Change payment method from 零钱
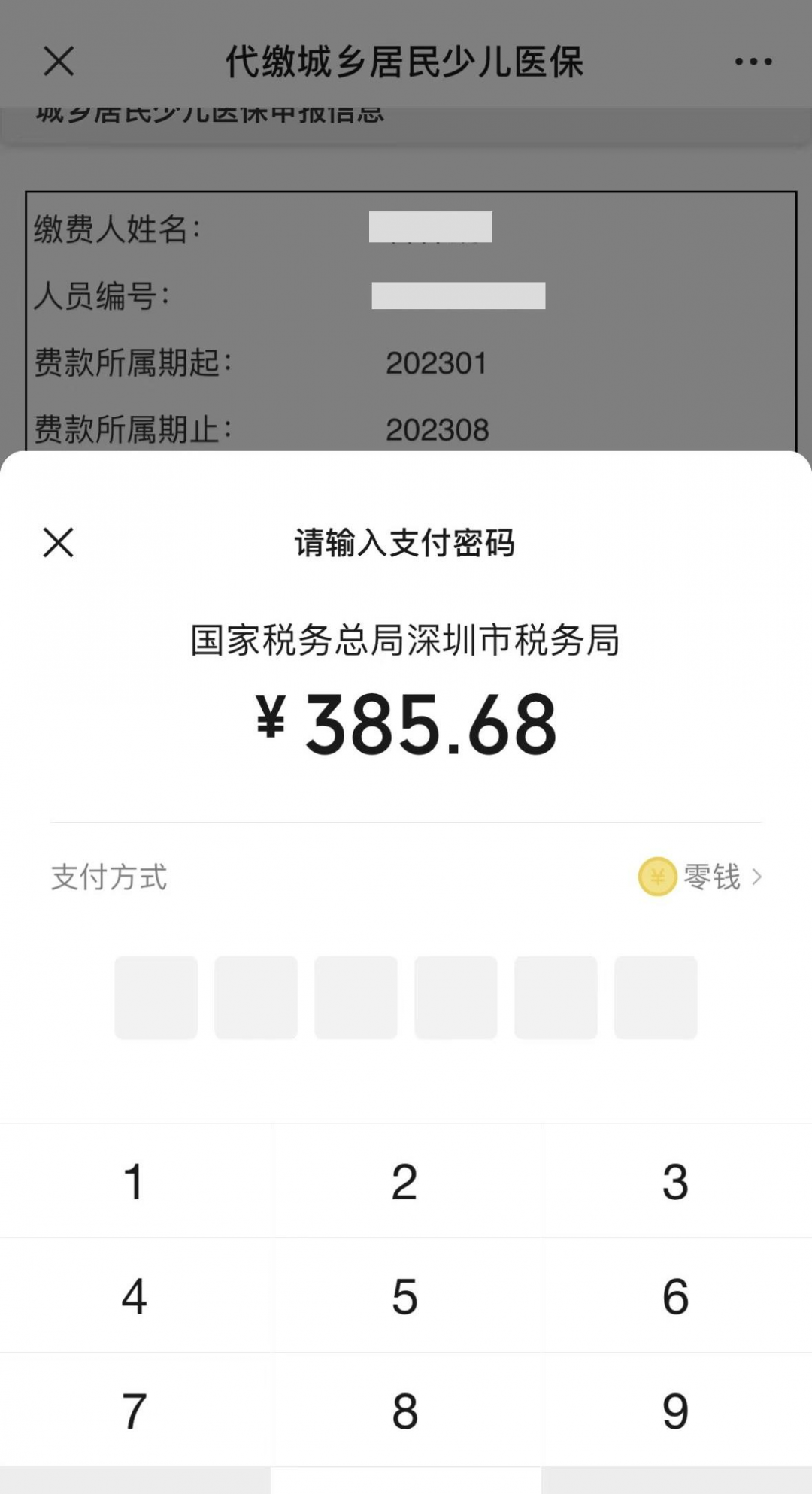This screenshot has width=812, height=1494. coord(700,877)
